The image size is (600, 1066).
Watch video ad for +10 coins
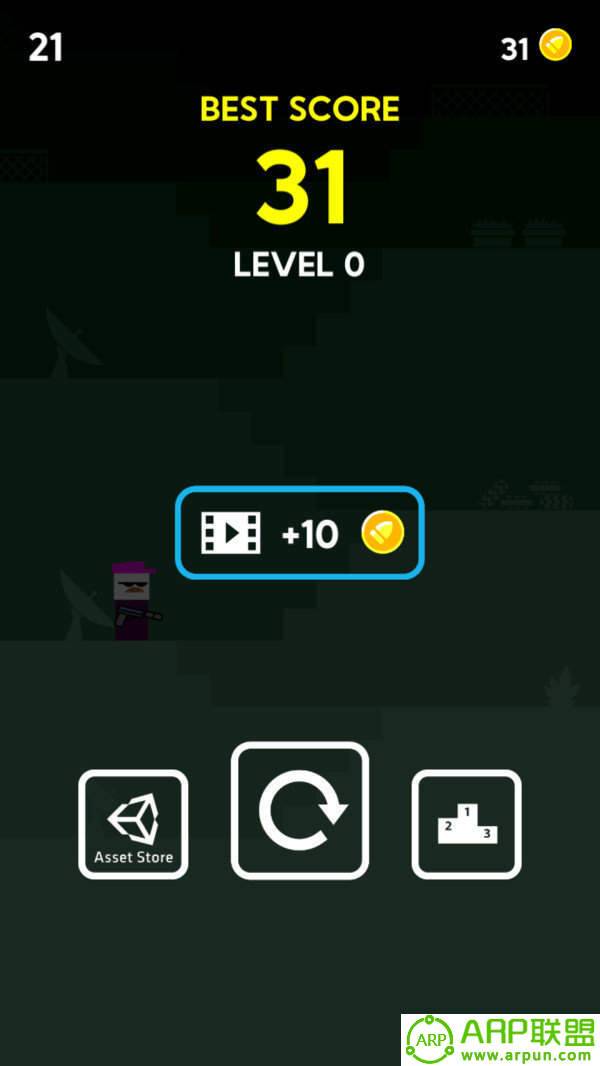point(300,533)
